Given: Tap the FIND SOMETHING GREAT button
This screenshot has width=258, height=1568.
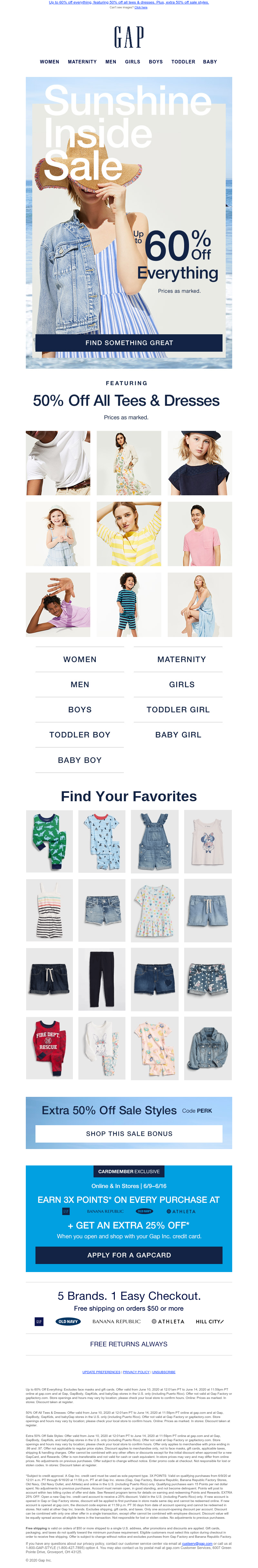Looking at the screenshot, I should click(x=129, y=343).
